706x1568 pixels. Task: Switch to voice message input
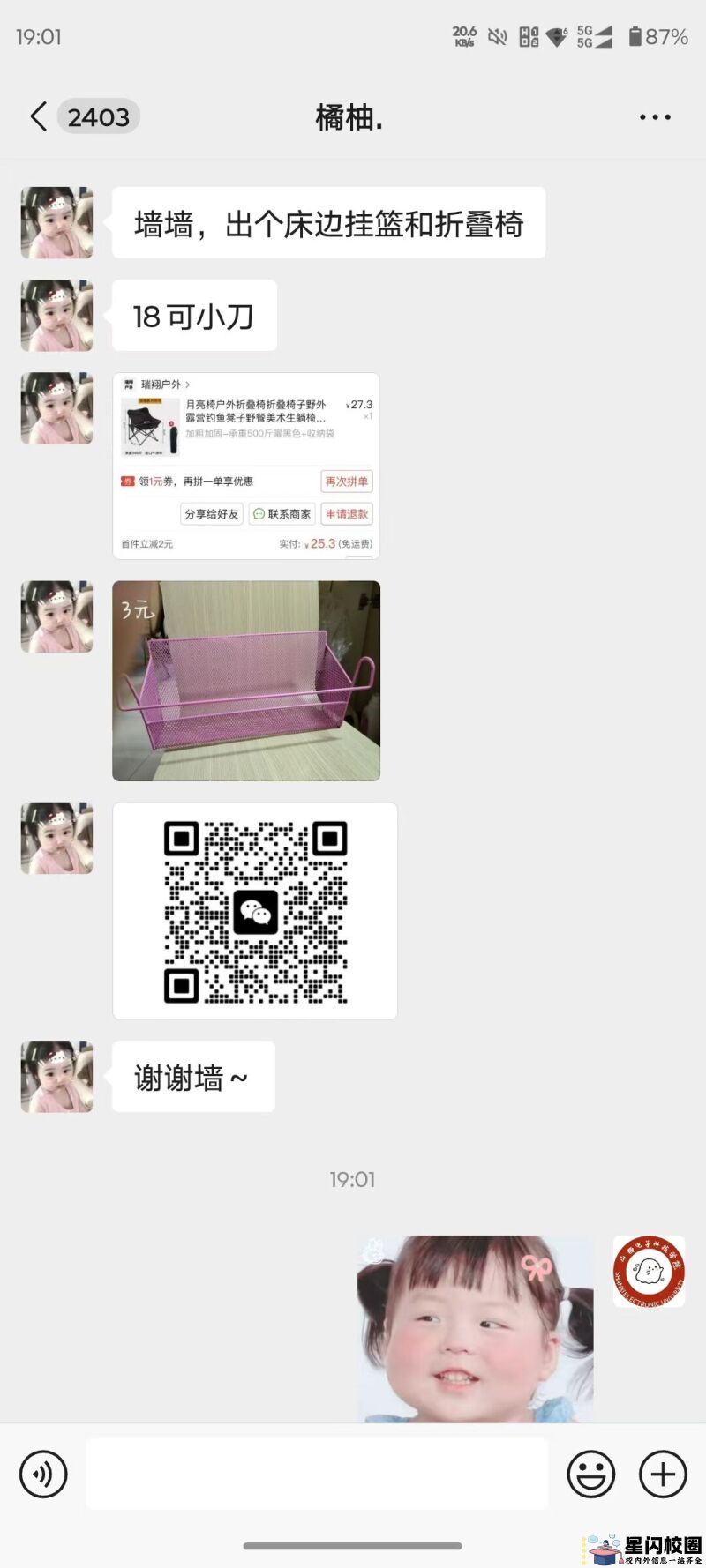click(43, 1474)
